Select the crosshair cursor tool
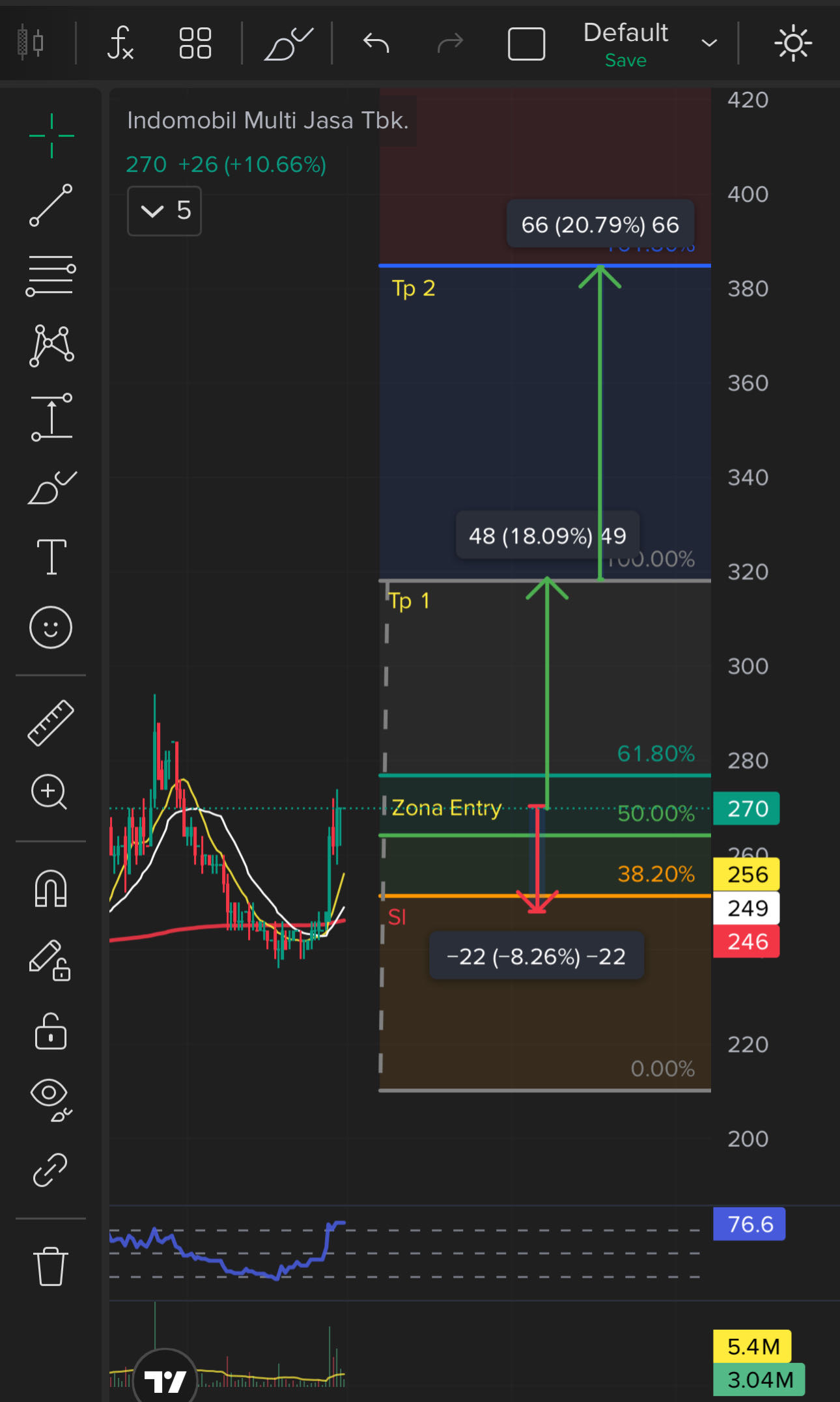The width and height of the screenshot is (840, 1402). 51,135
